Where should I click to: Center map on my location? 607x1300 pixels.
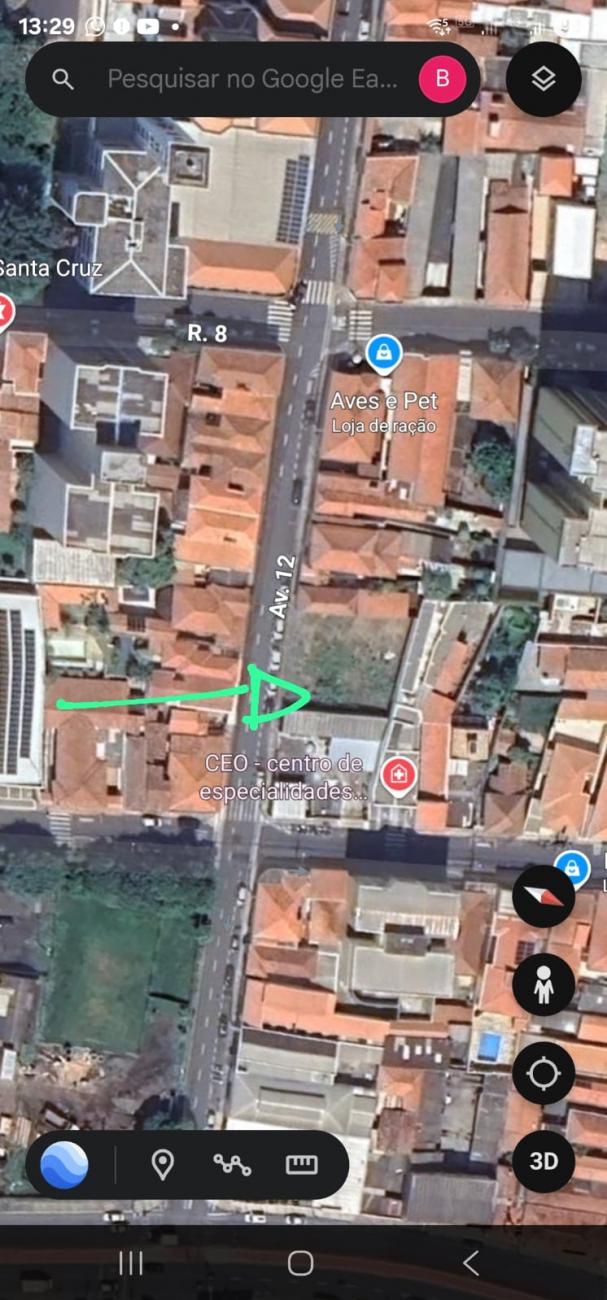pyautogui.click(x=544, y=1075)
